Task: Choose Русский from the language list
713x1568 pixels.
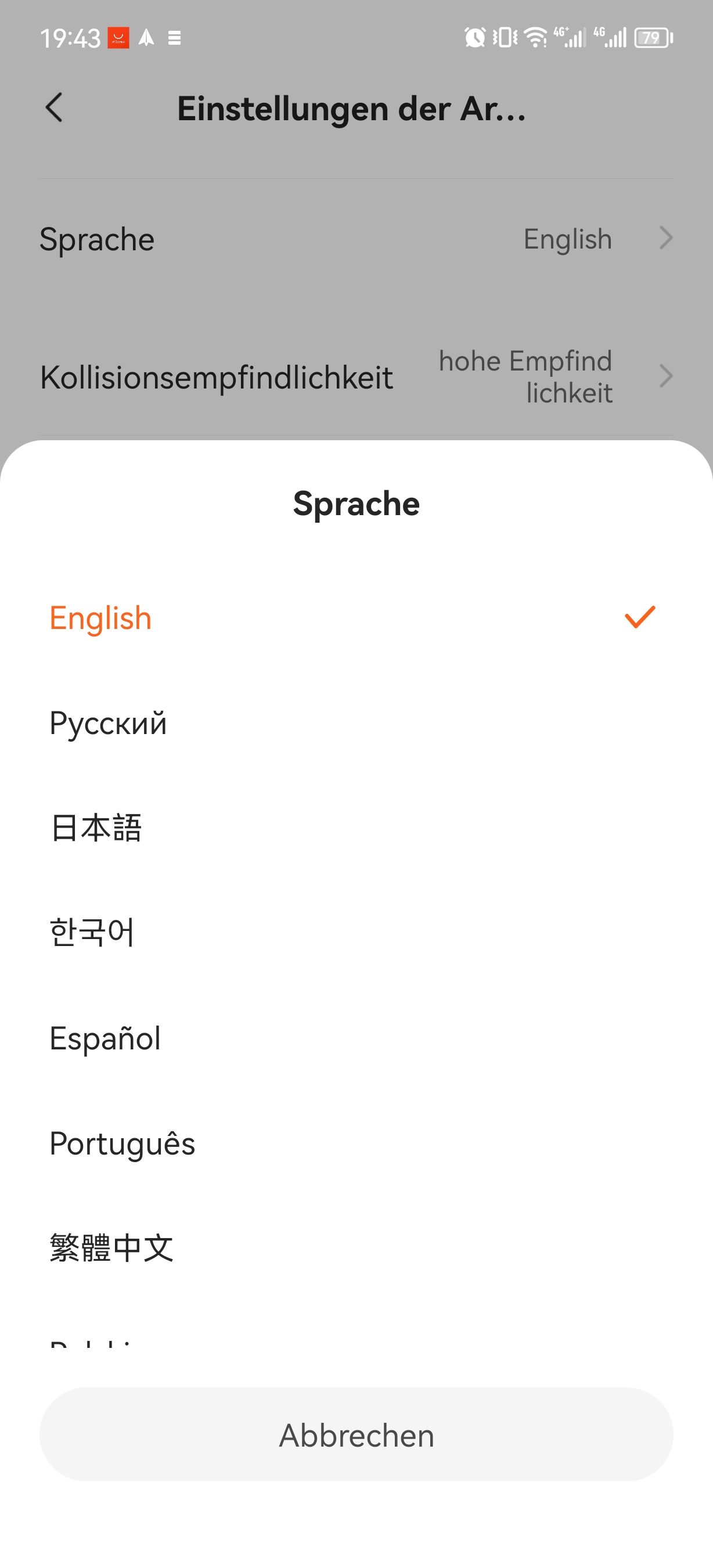Action: (356, 723)
